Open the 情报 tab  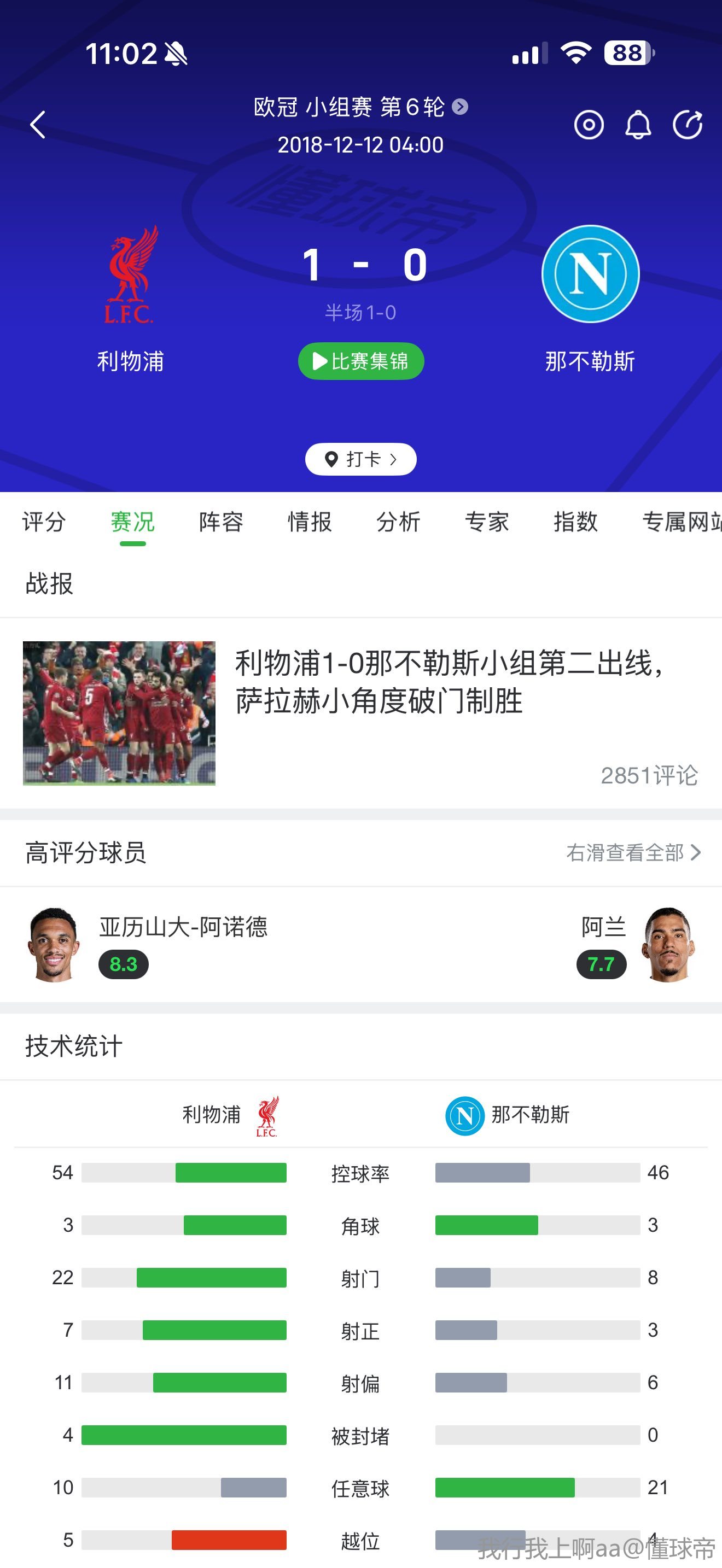pyautogui.click(x=310, y=522)
